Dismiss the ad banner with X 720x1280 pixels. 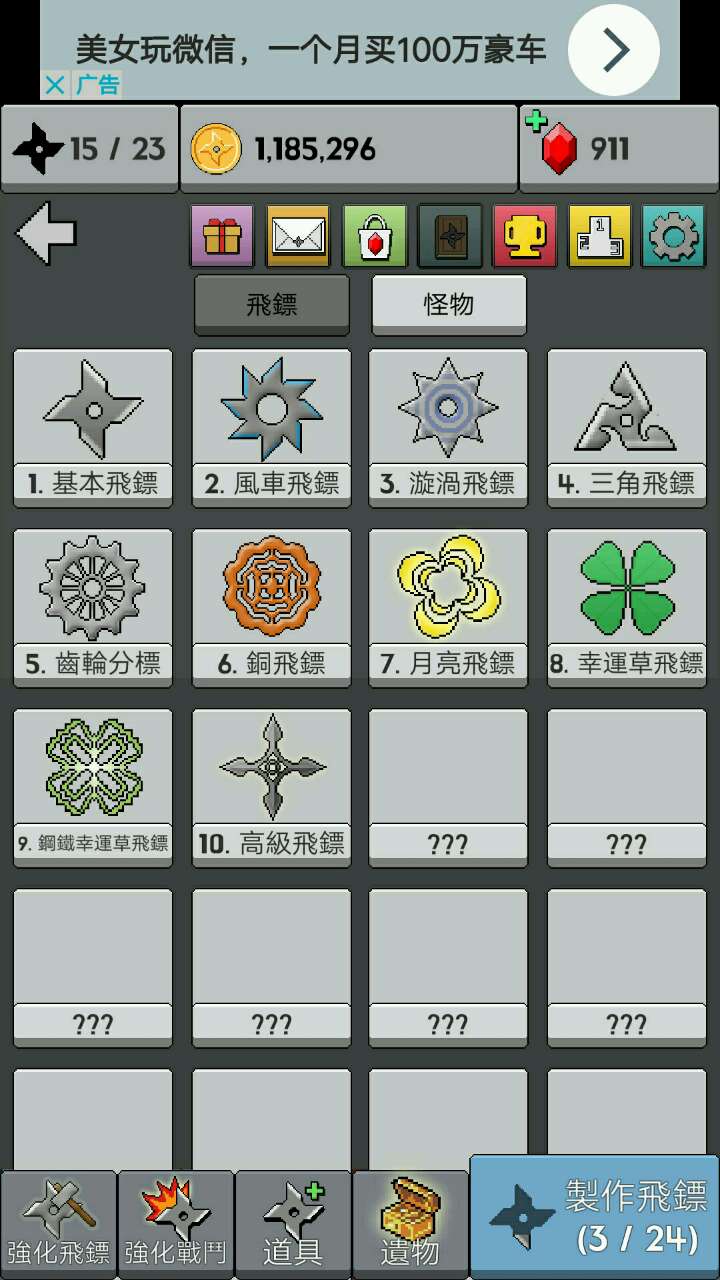coord(55,85)
